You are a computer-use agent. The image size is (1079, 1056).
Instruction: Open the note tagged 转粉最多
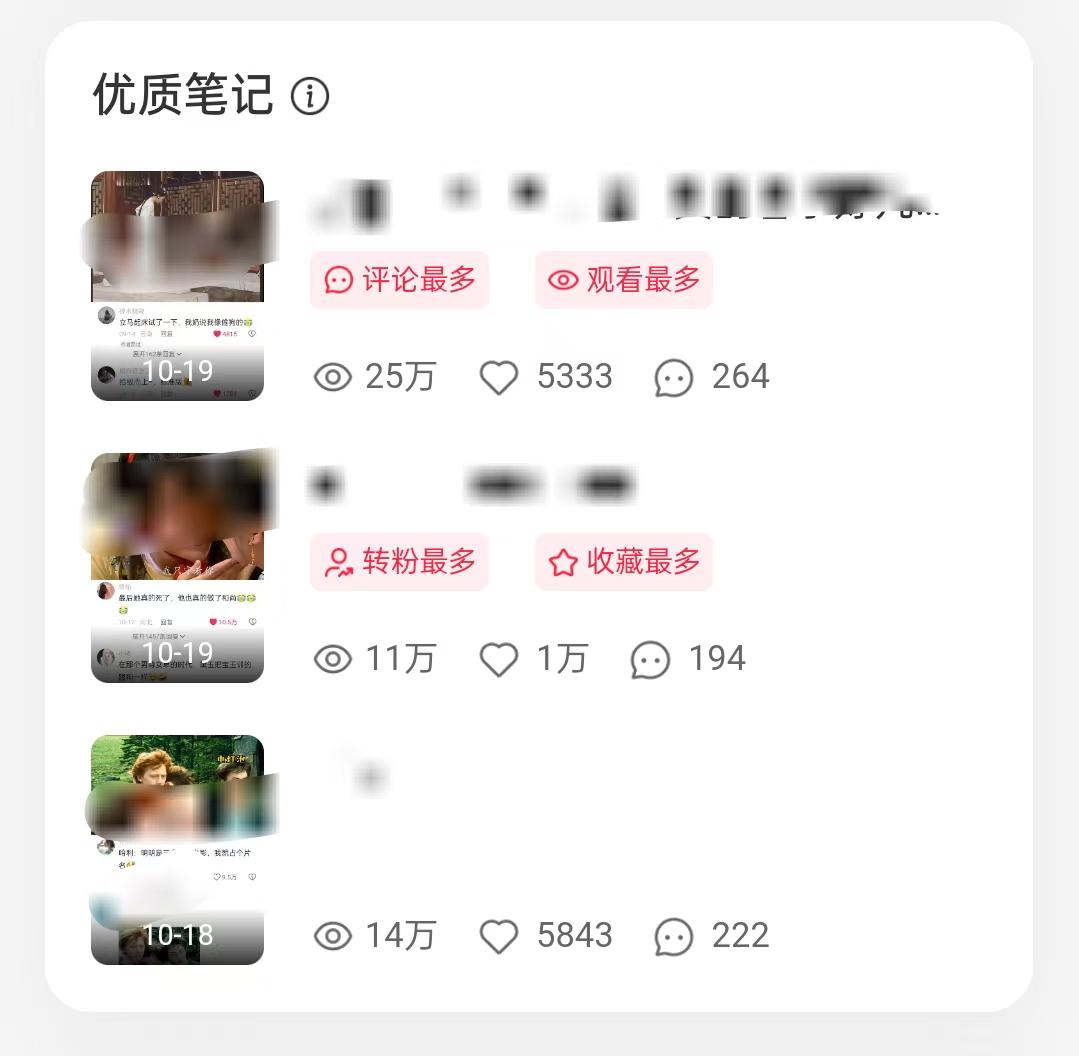[178, 568]
